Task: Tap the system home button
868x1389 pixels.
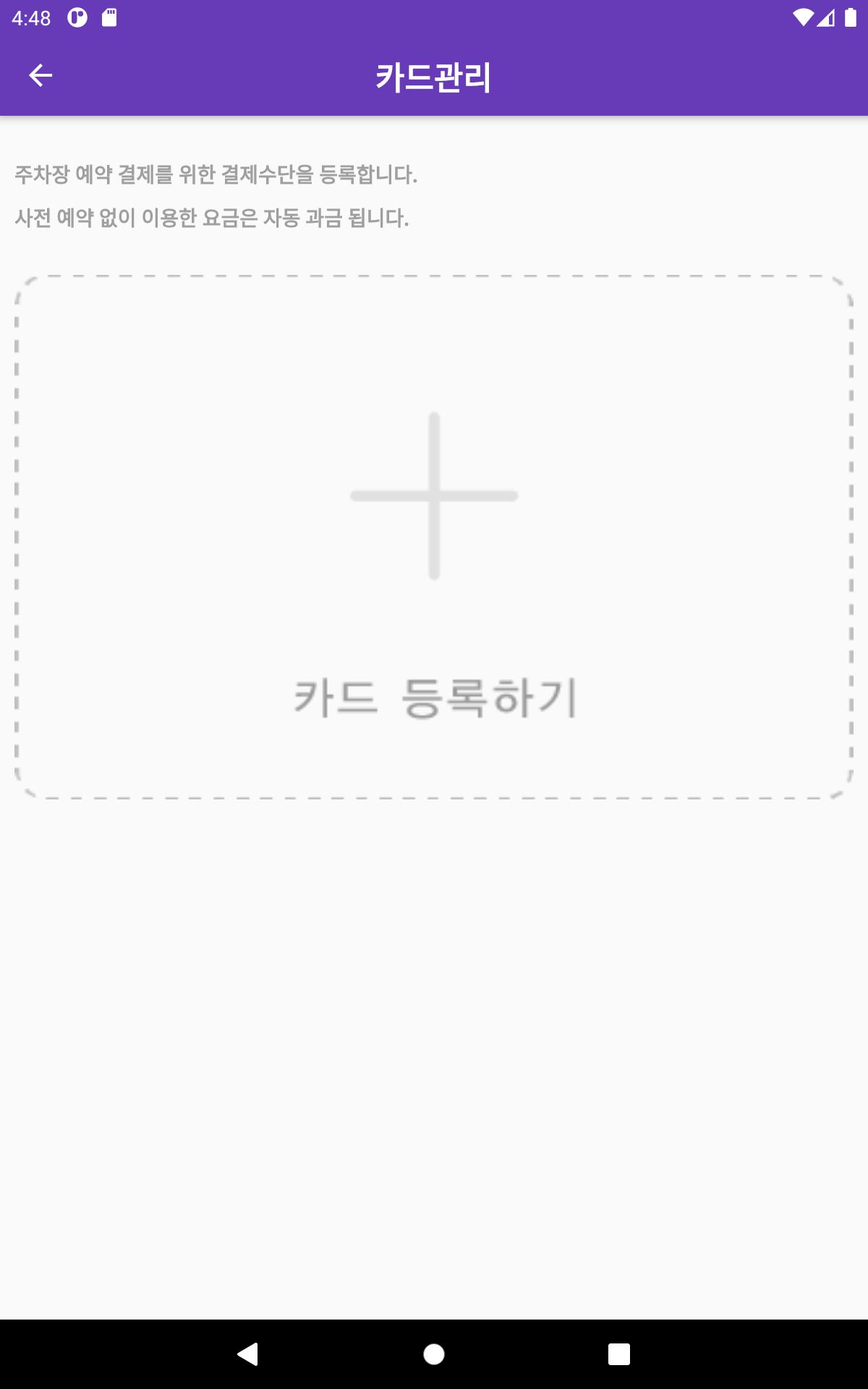Action: pyautogui.click(x=434, y=1354)
